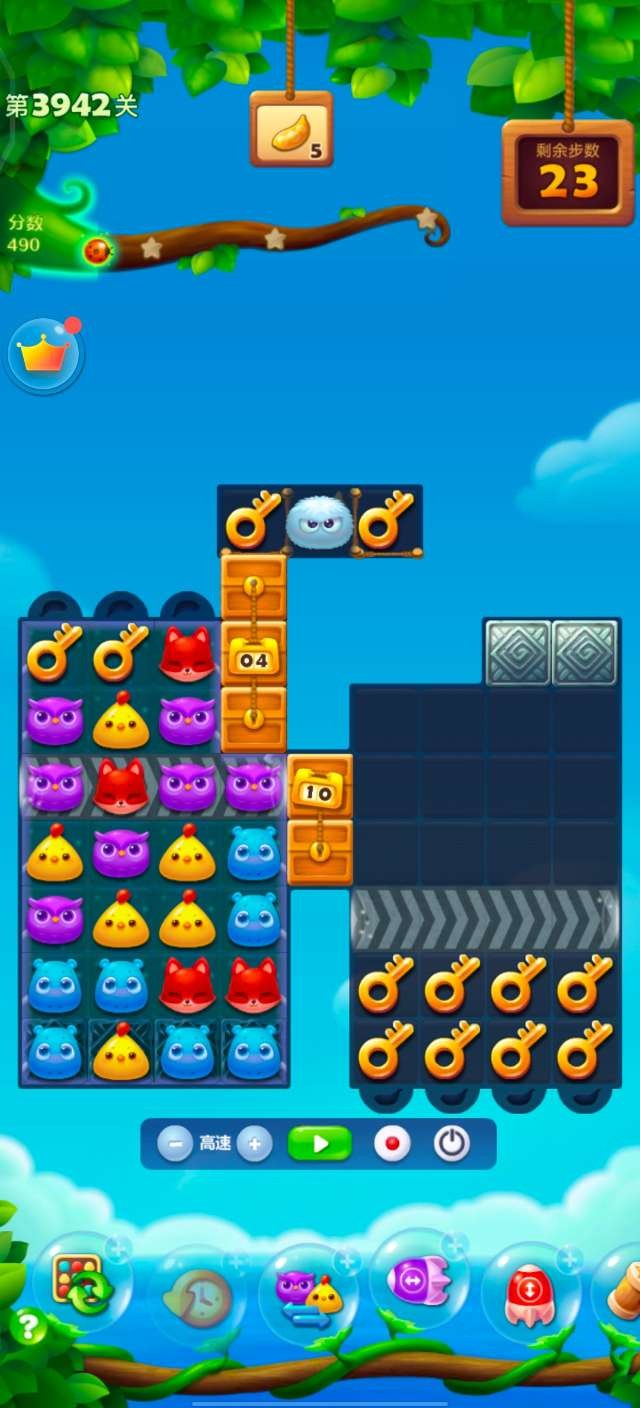Decrease playback speed with the minus button
The width and height of the screenshot is (640, 1408).
tap(175, 1143)
